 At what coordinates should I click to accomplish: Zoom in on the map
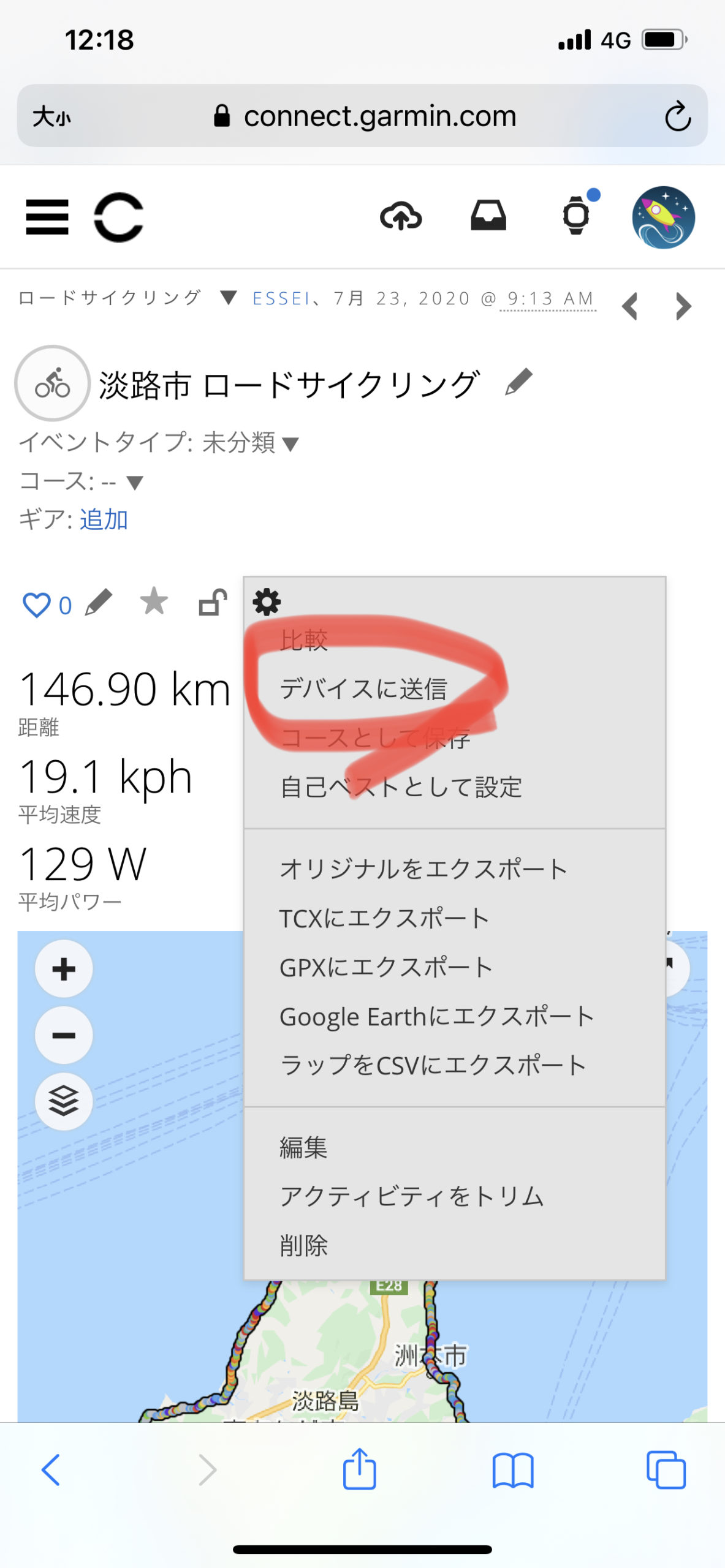coord(64,969)
